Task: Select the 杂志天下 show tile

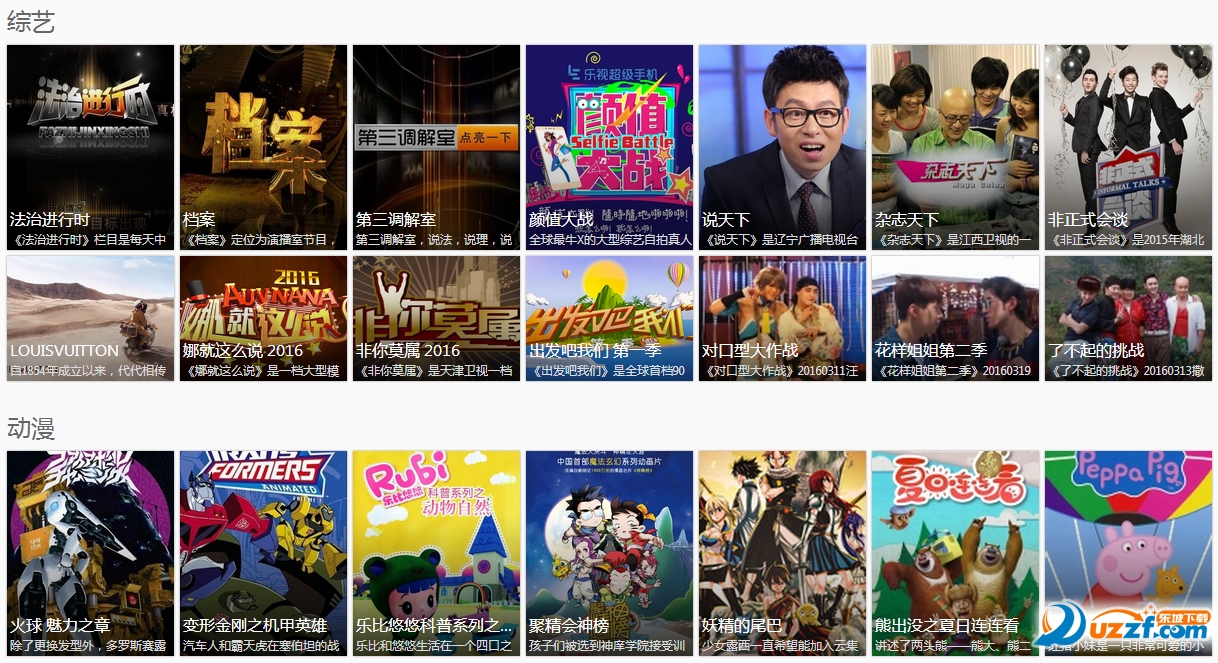Action: [955, 146]
